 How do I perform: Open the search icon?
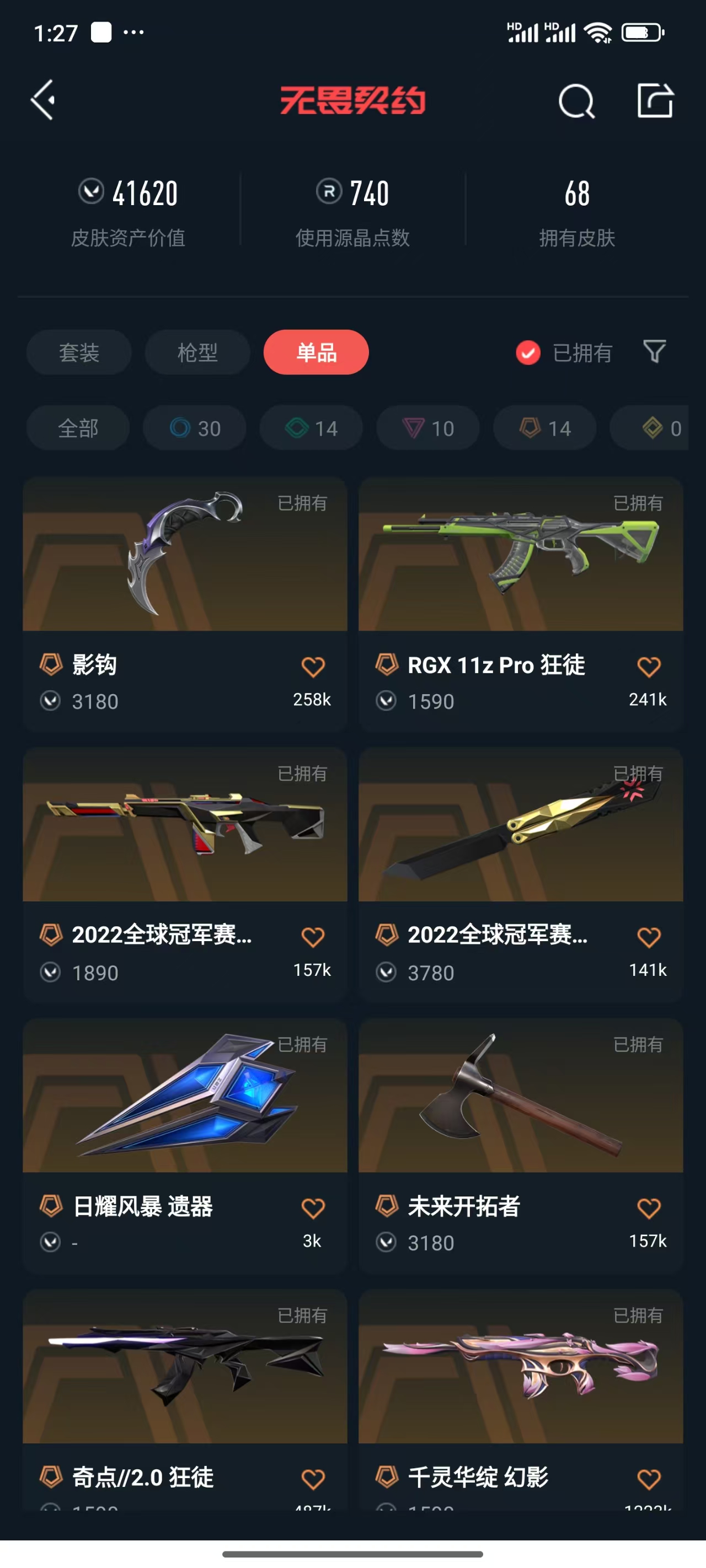click(576, 100)
